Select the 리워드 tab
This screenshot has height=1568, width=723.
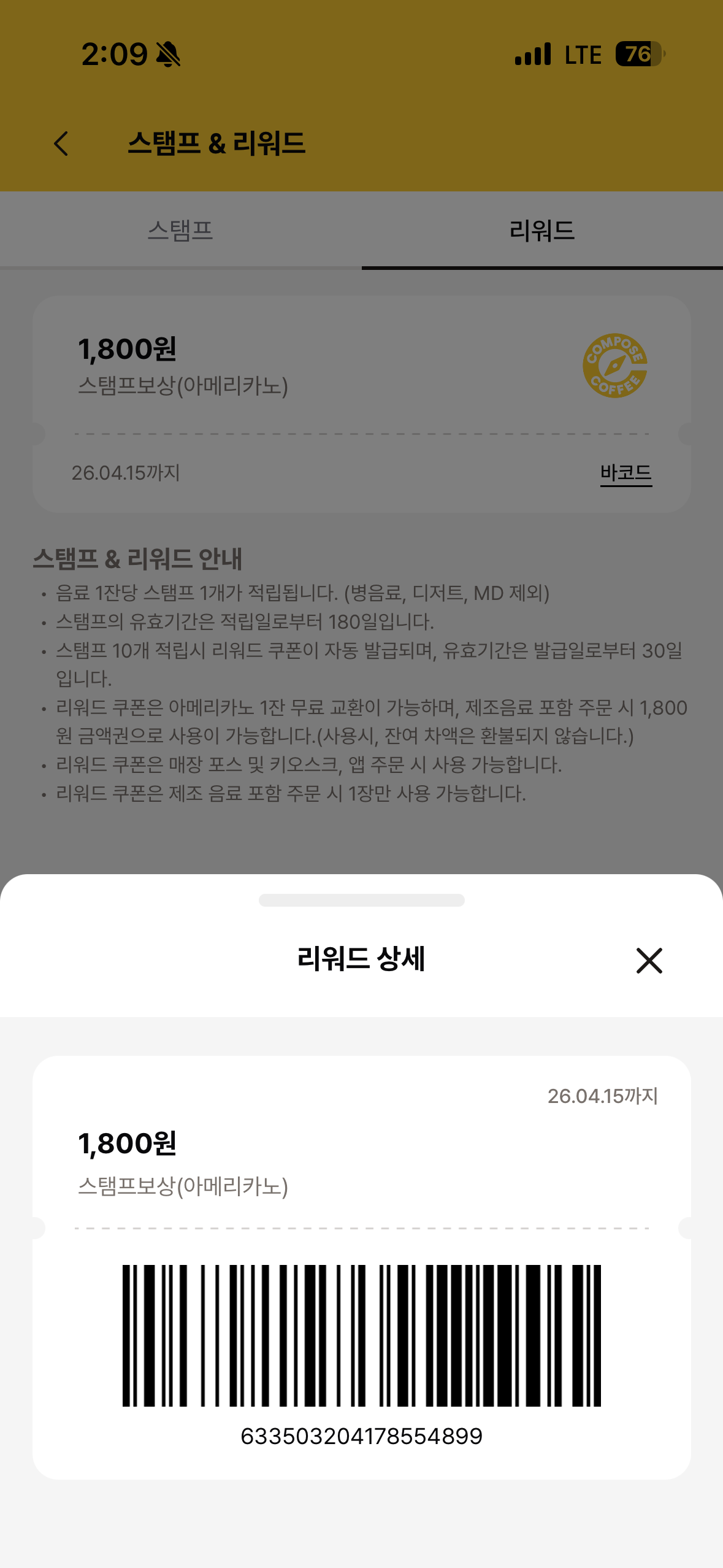(541, 231)
